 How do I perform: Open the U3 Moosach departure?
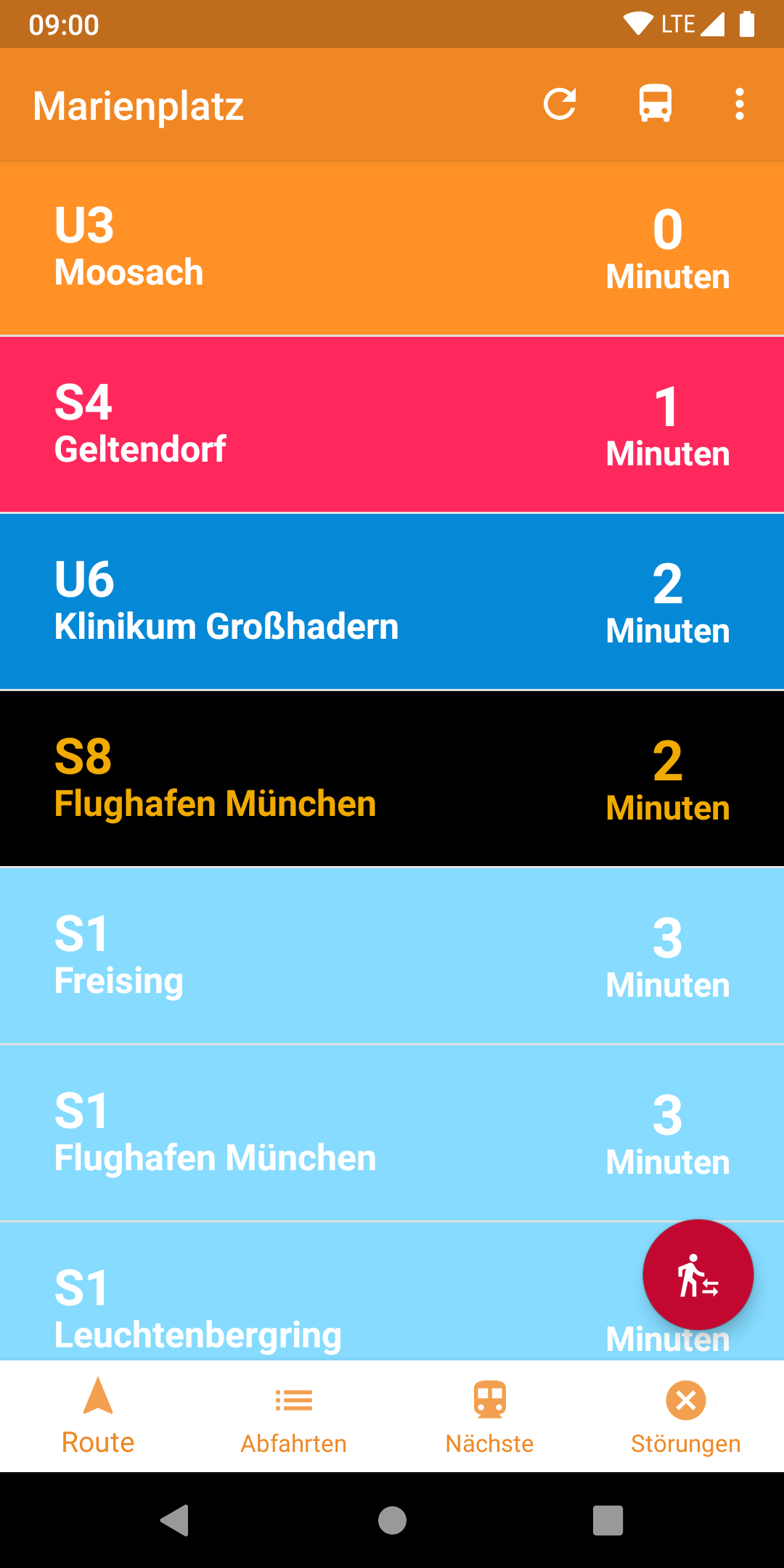coord(392,248)
